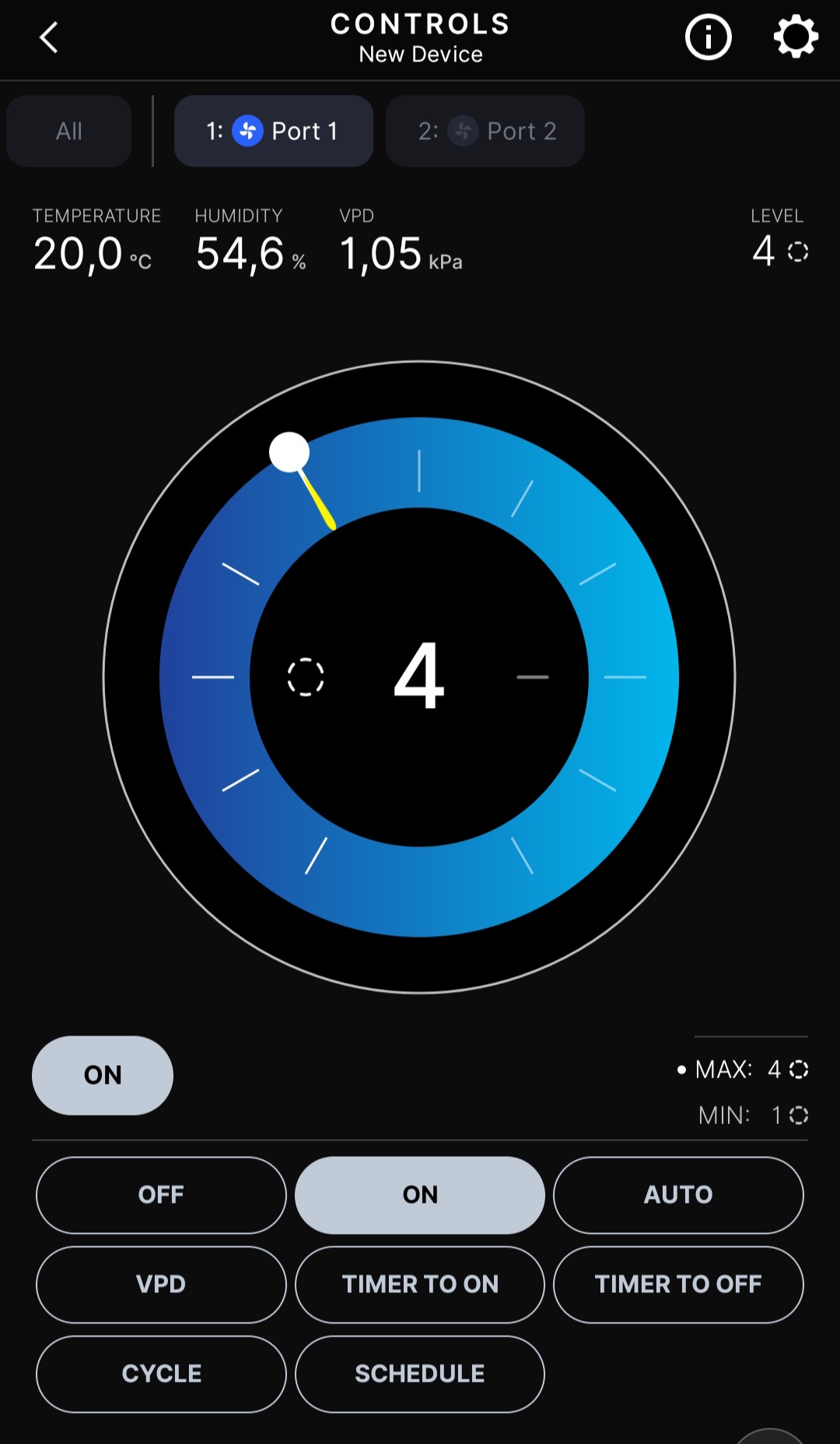Choose the TIMER TO ON mode
The height and width of the screenshot is (1444, 840).
[420, 1285]
